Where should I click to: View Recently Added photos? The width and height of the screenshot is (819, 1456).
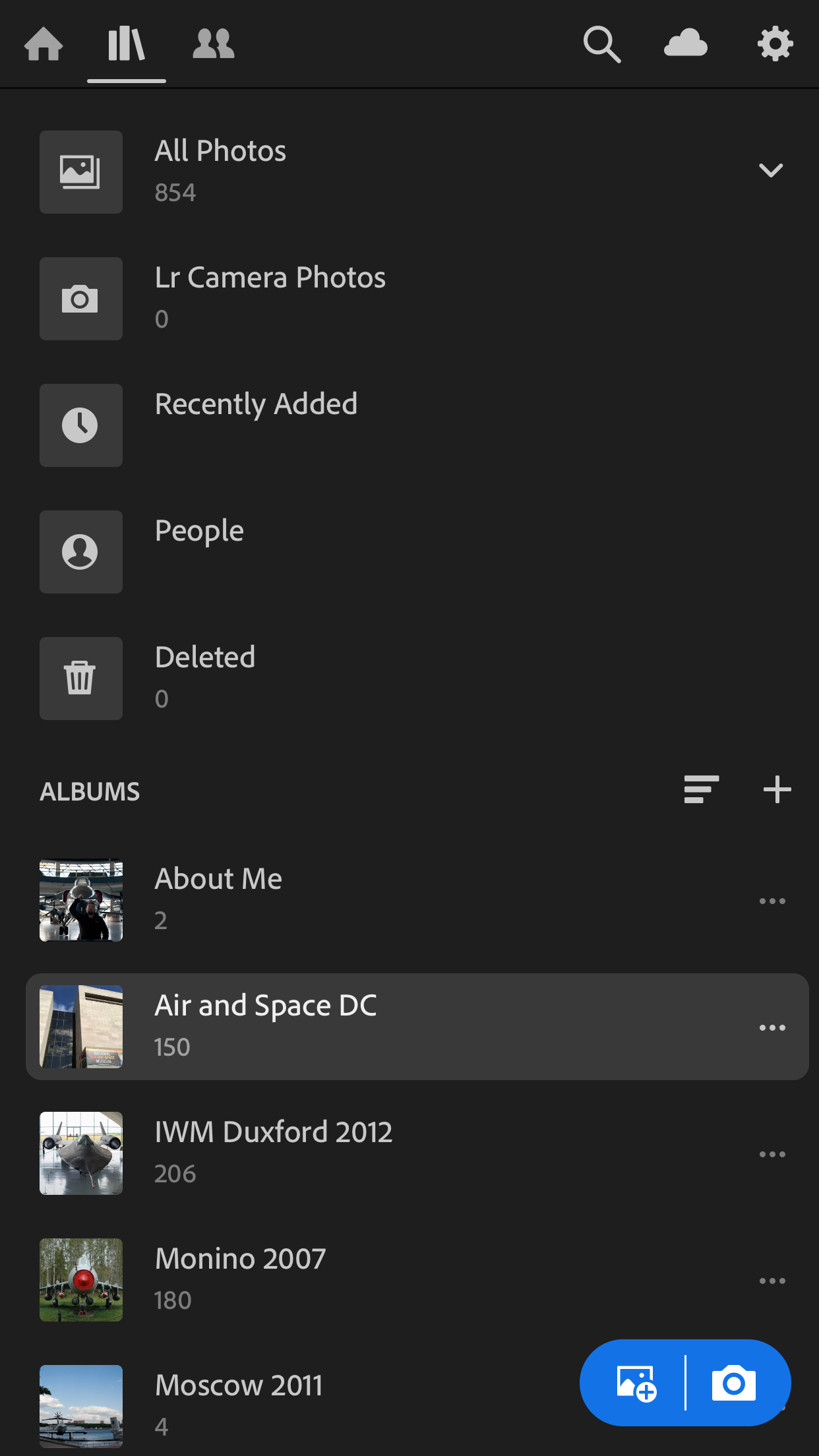[x=409, y=425]
